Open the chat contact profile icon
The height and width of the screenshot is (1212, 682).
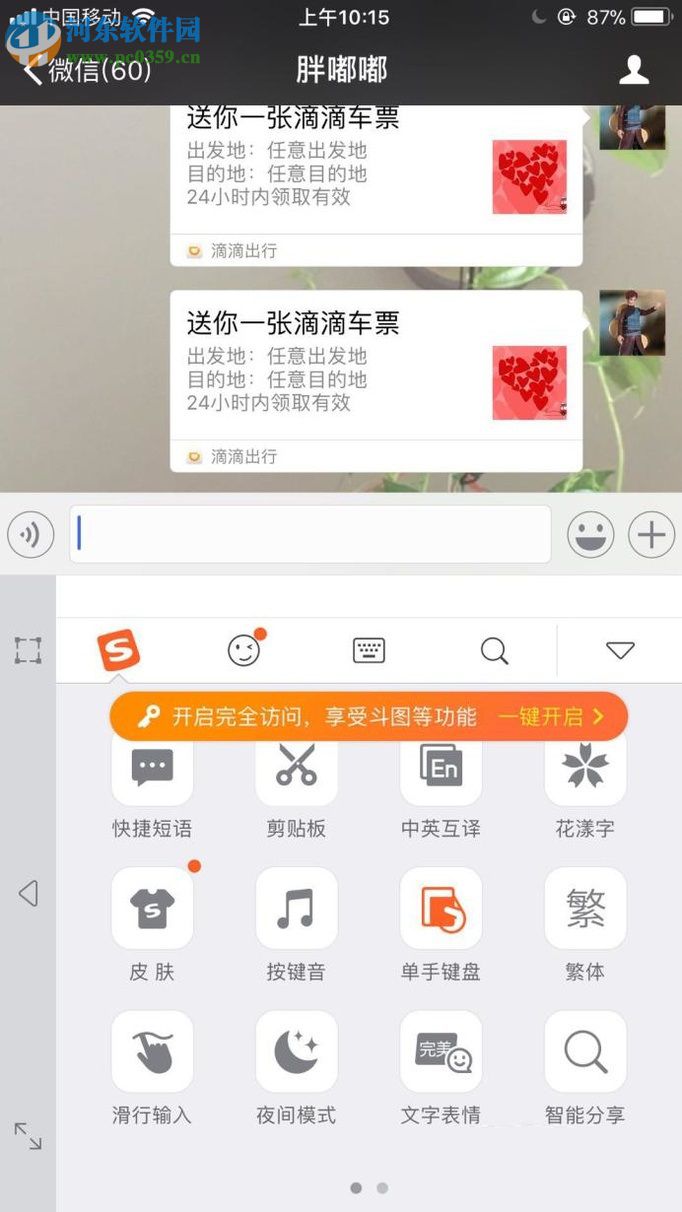(x=634, y=69)
